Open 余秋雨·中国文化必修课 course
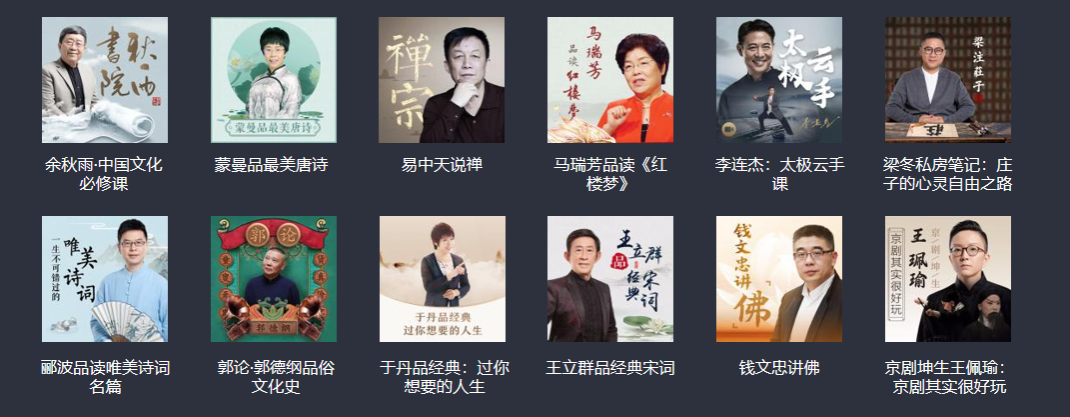 [104, 80]
